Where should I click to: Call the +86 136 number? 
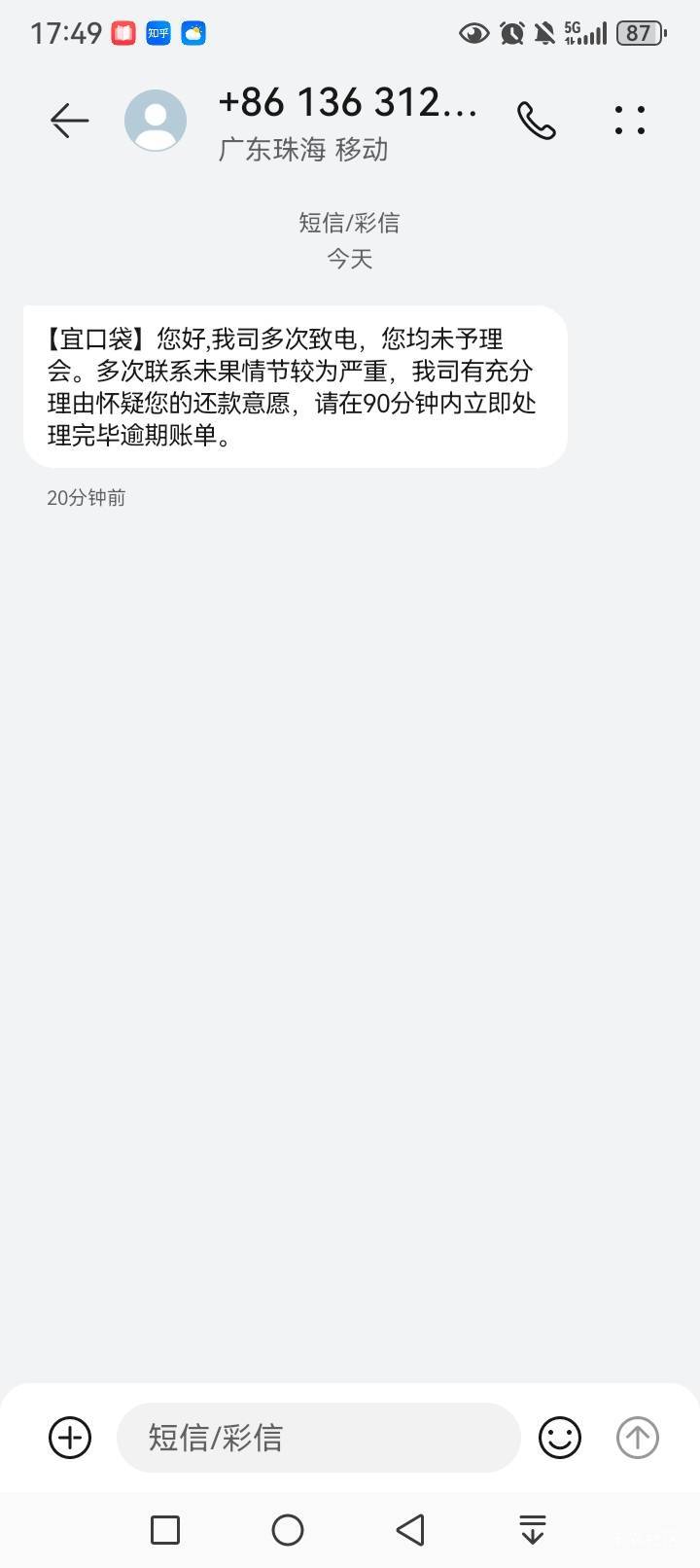pos(536,121)
